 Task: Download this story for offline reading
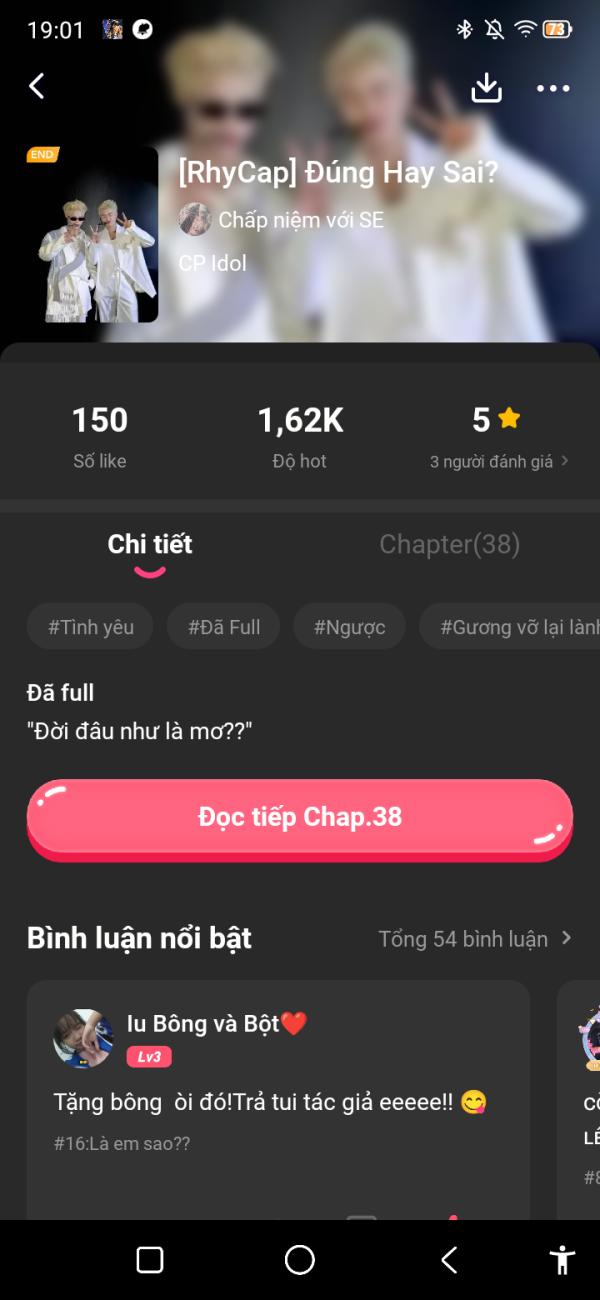click(x=486, y=88)
